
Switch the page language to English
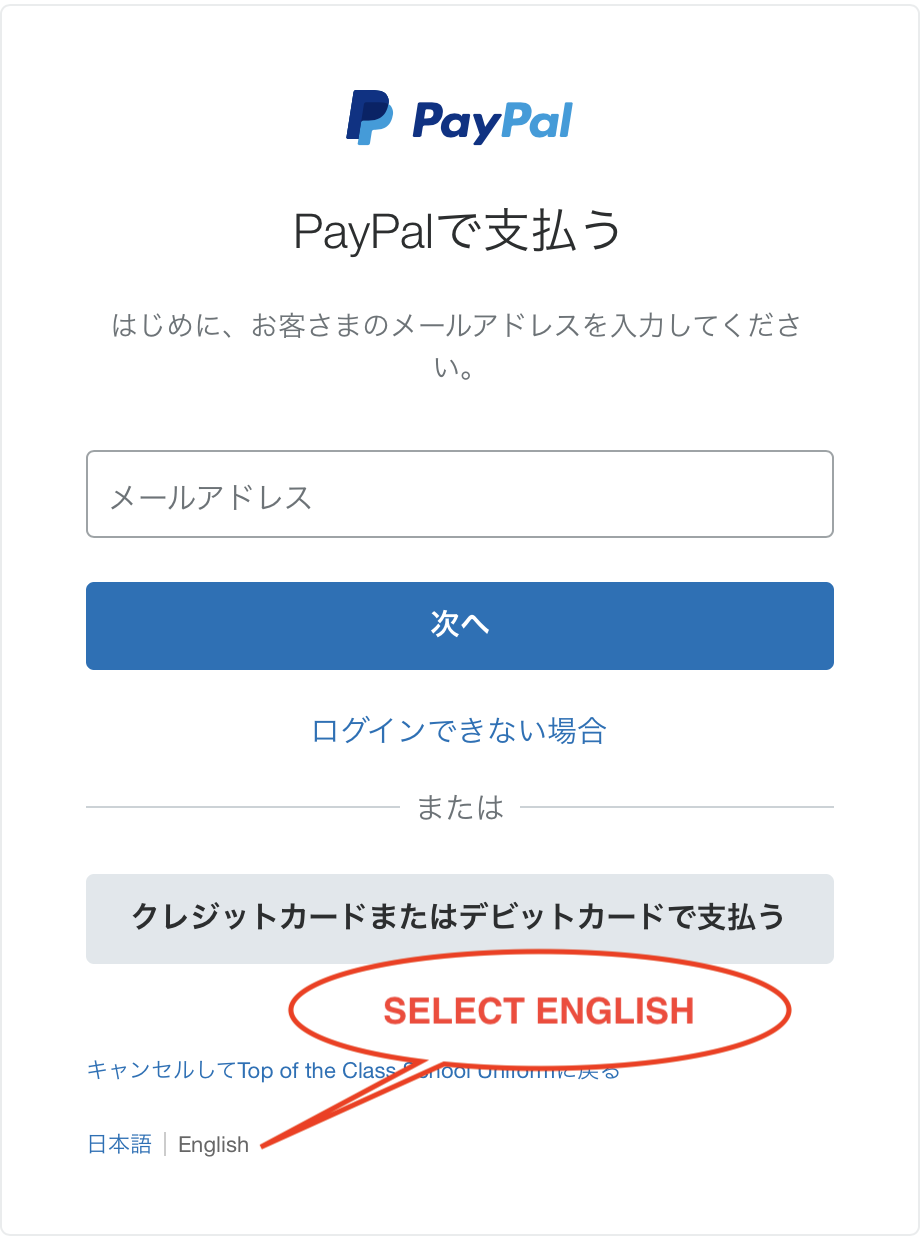[213, 1145]
